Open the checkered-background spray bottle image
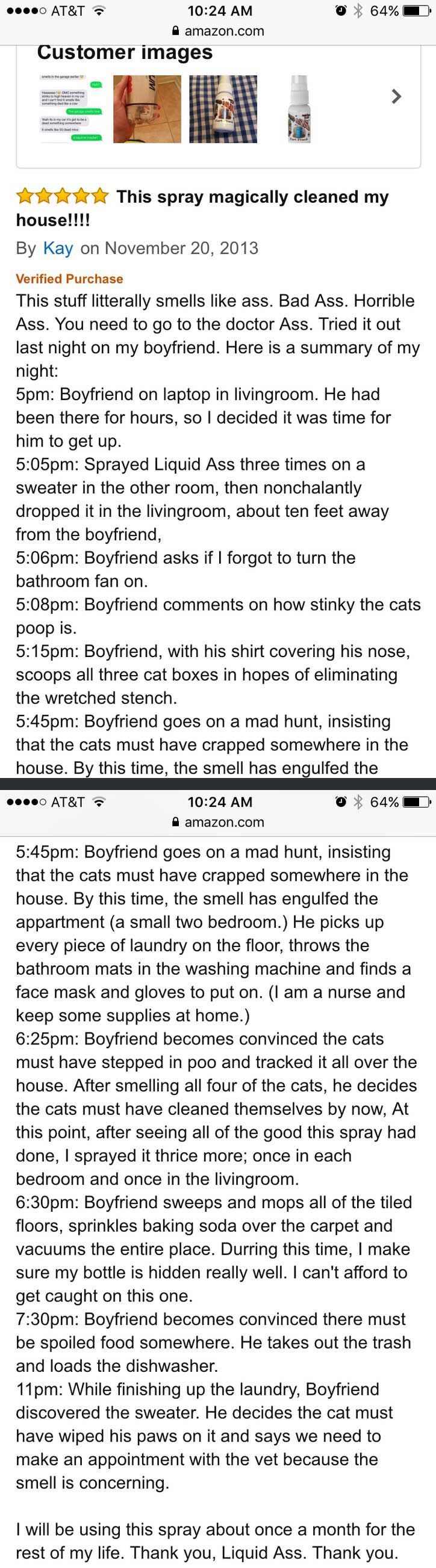 coord(223,109)
